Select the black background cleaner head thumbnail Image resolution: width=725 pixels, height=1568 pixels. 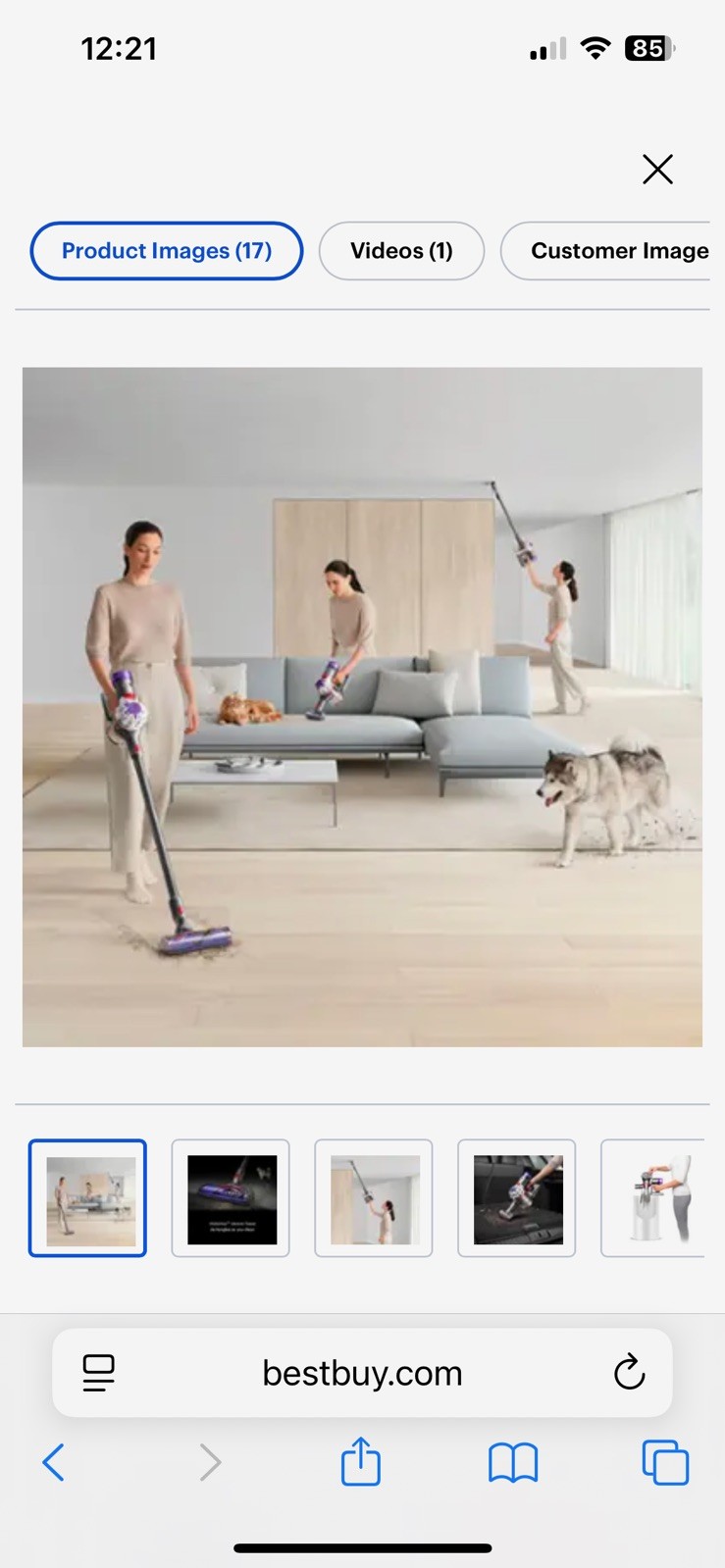tap(231, 1198)
